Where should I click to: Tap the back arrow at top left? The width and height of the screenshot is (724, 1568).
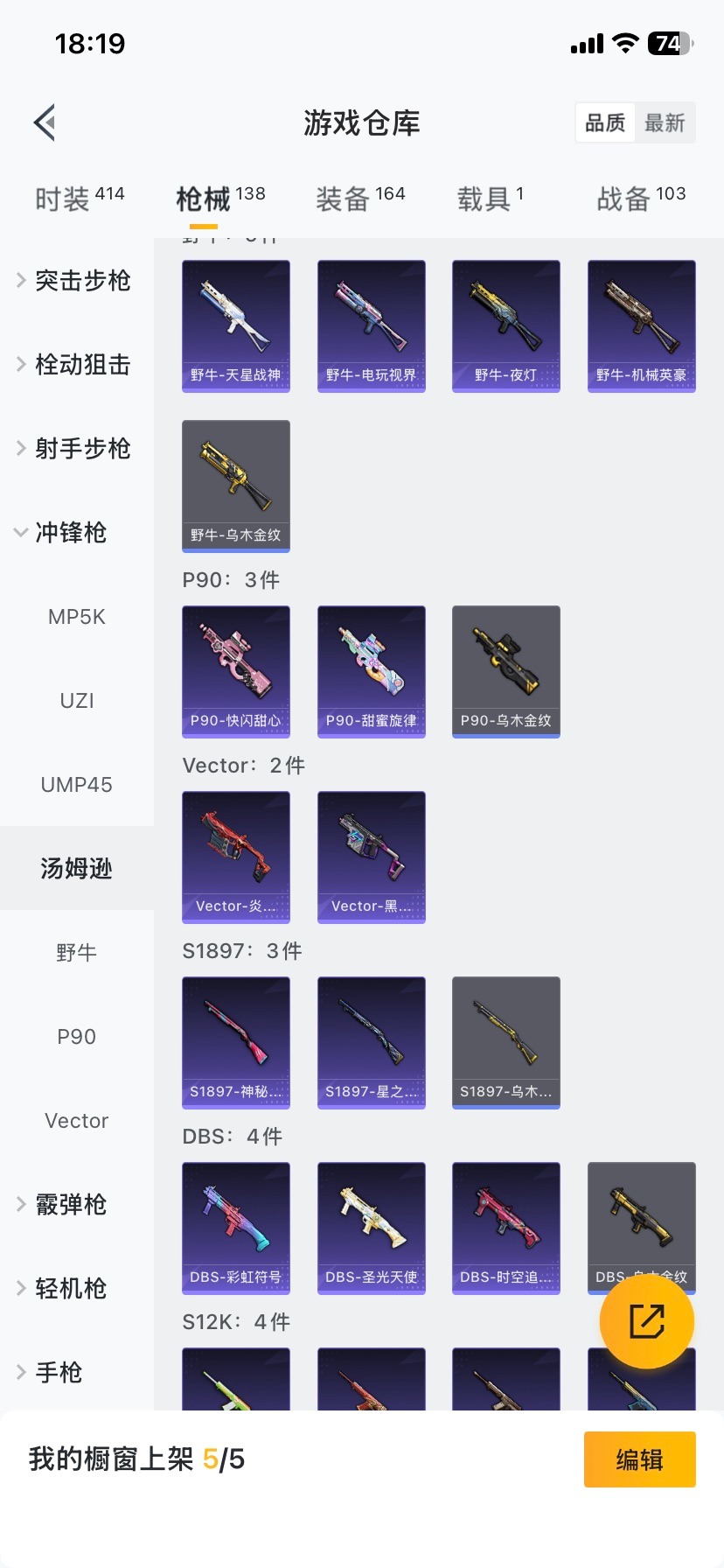(44, 122)
